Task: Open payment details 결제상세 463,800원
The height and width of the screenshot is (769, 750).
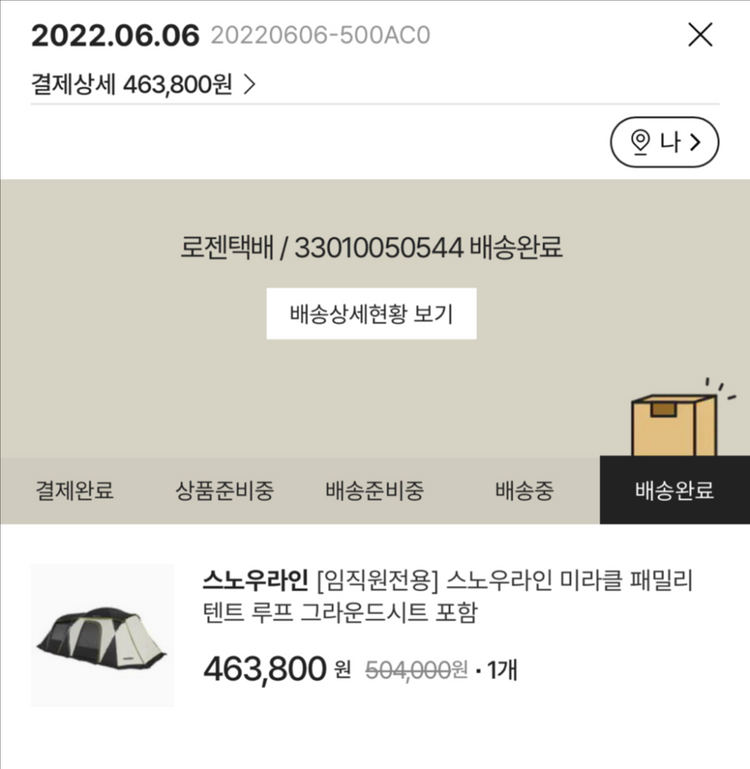Action: pyautogui.click(x=143, y=84)
